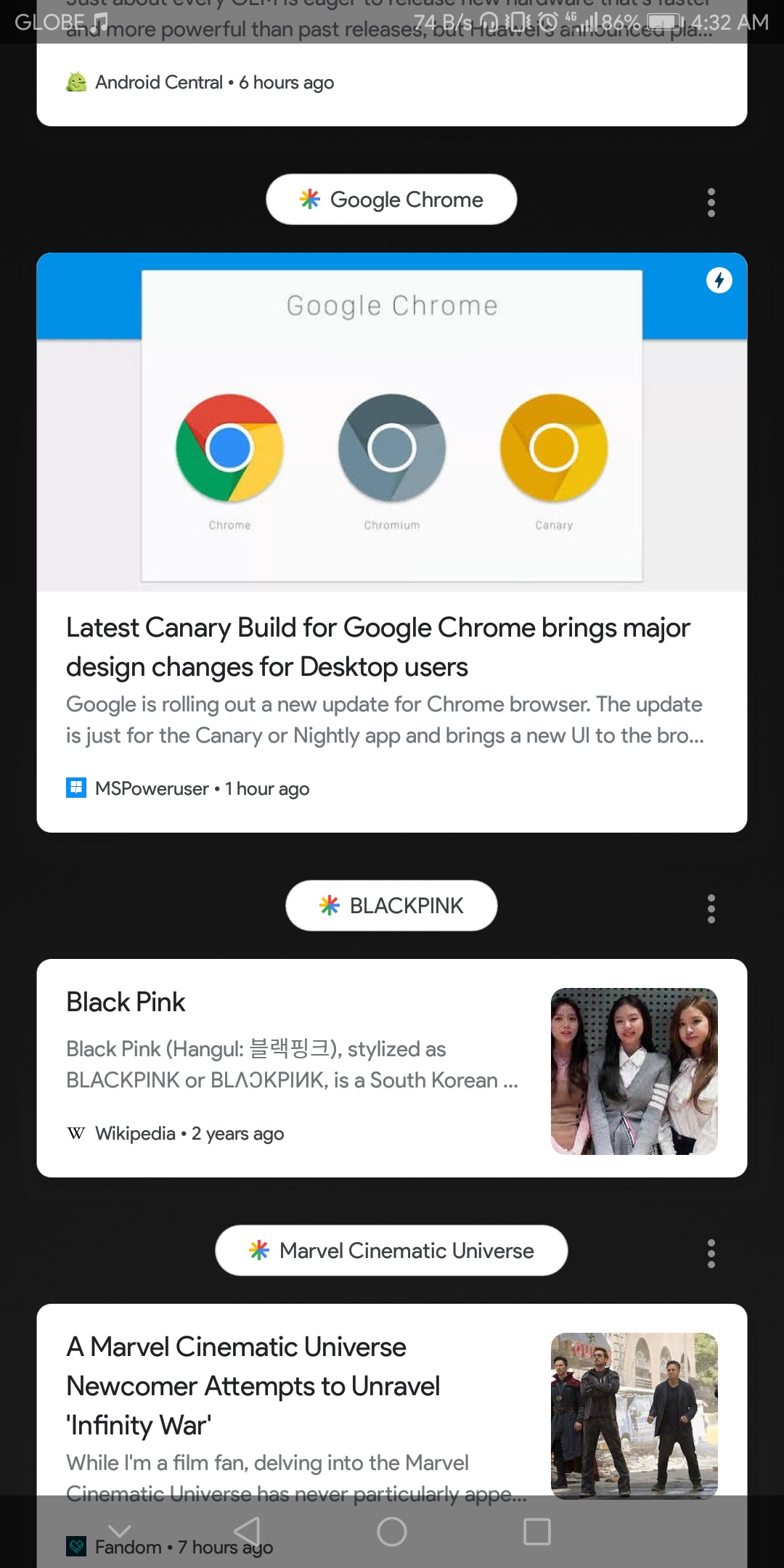The width and height of the screenshot is (784, 1568).
Task: Open the Canary build article headline
Action: pyautogui.click(x=377, y=646)
